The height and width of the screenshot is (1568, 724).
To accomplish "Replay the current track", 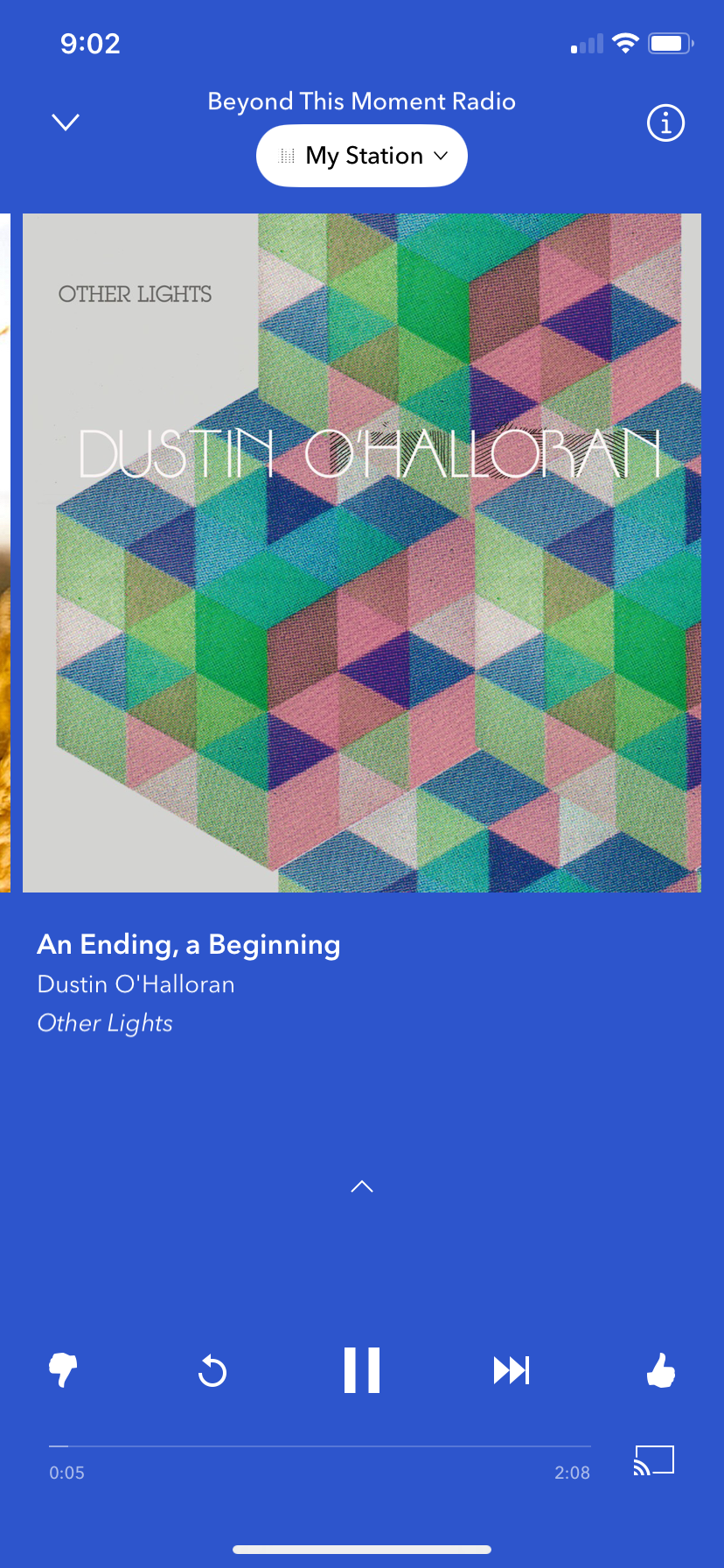I will (212, 1370).
